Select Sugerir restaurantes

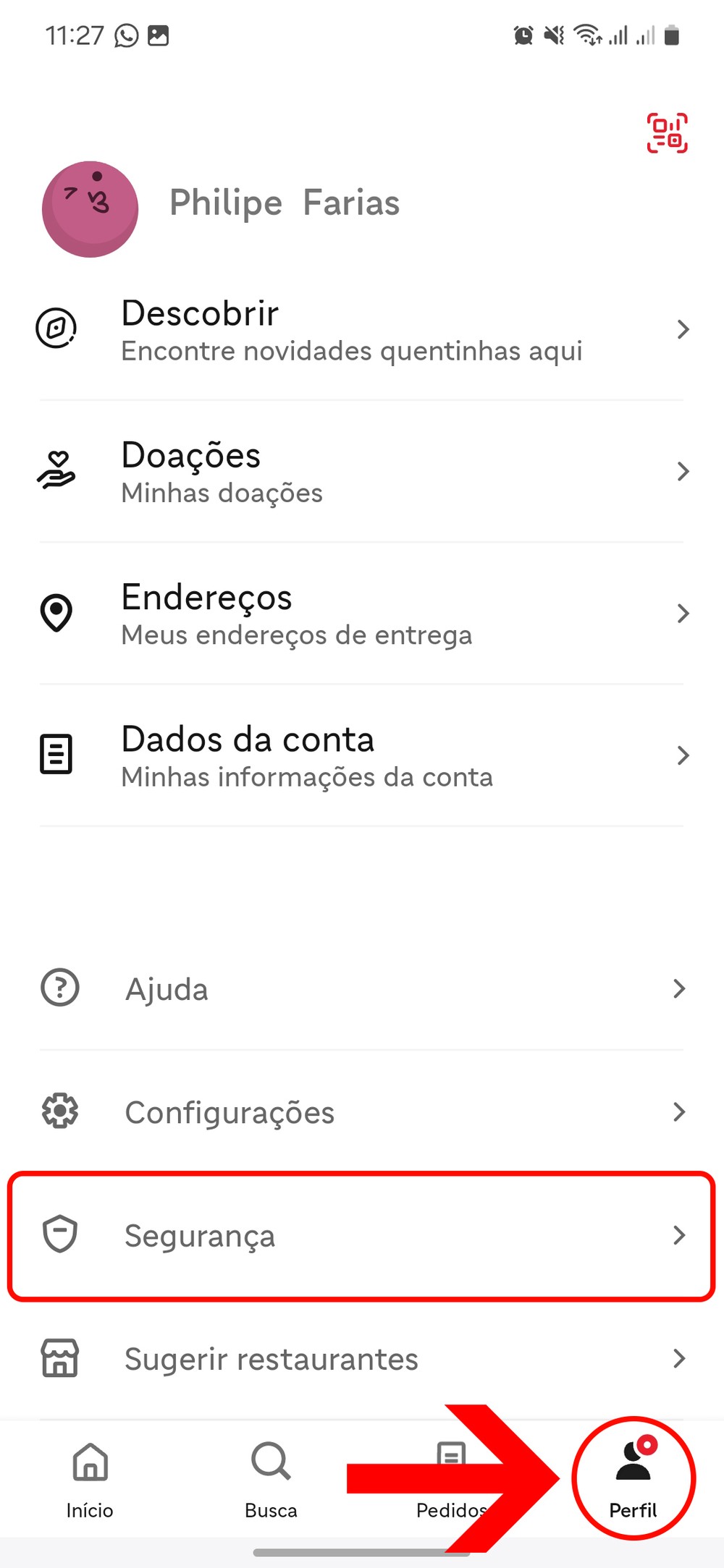click(x=361, y=1359)
